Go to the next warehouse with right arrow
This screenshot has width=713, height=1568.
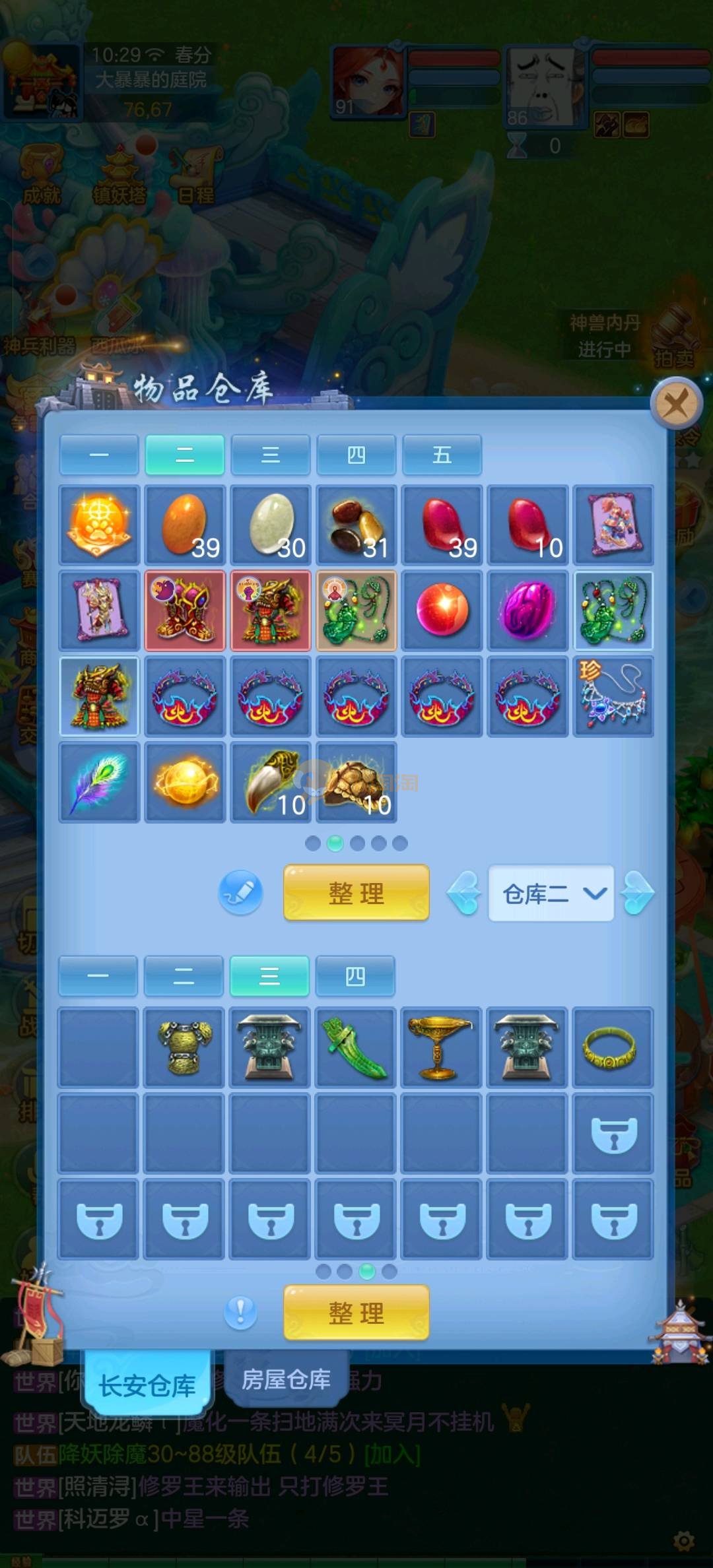point(638,893)
